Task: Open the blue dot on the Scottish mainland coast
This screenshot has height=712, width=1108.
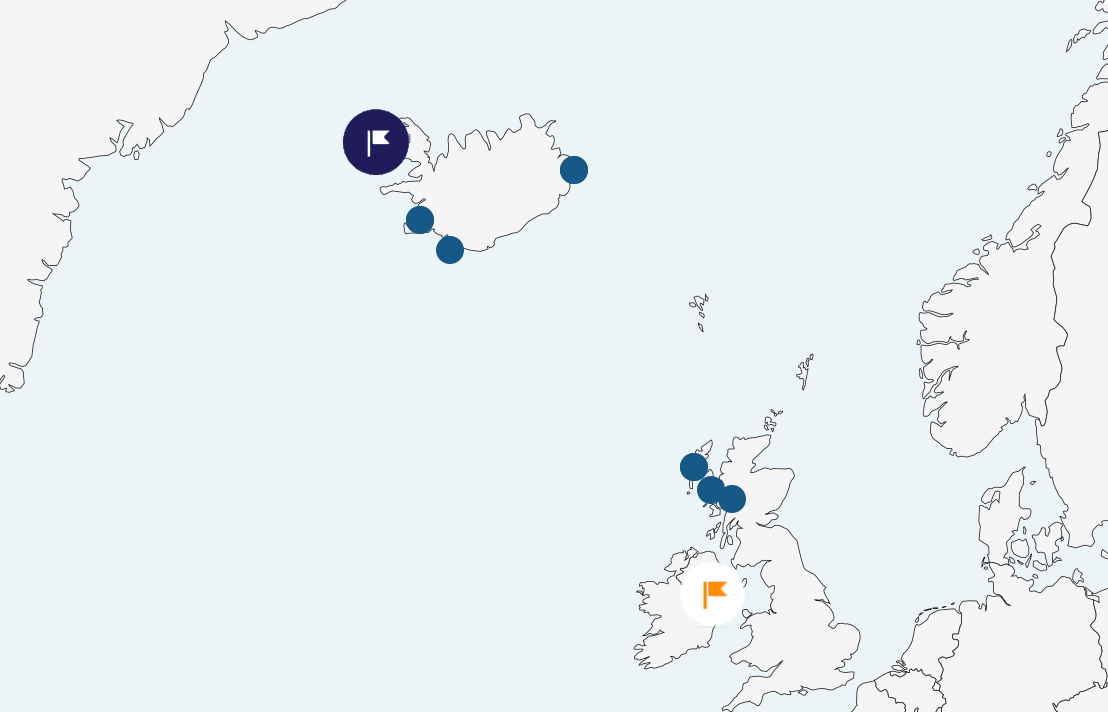Action: point(733,499)
